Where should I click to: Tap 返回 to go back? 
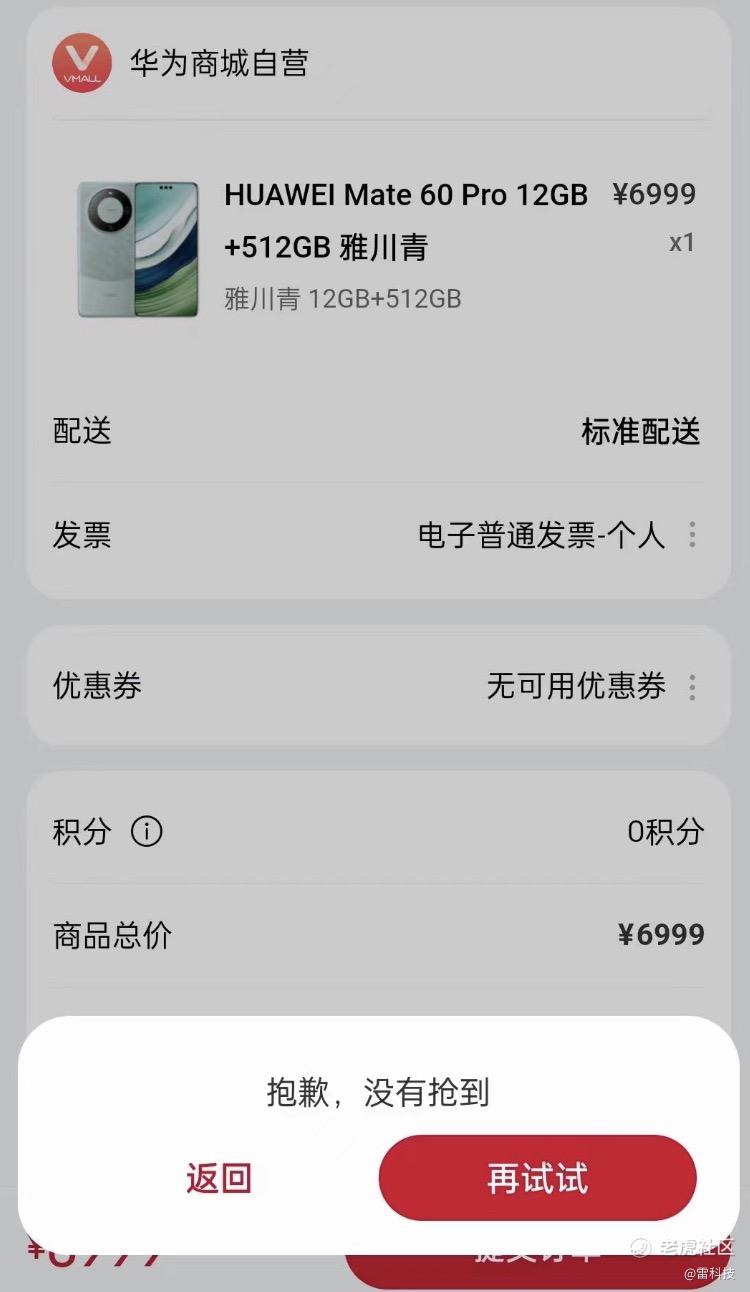pos(218,1178)
